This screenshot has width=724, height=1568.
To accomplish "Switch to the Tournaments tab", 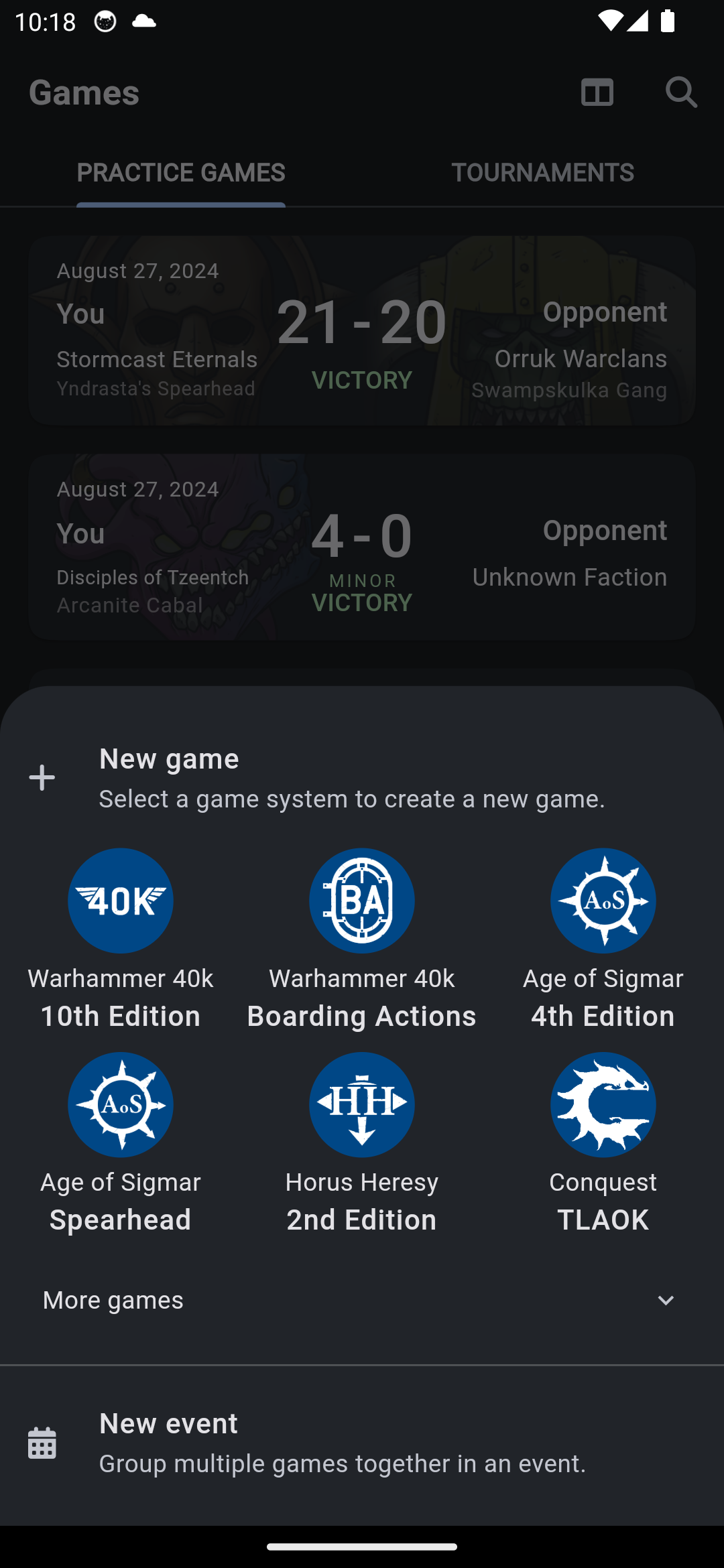I will 542,173.
